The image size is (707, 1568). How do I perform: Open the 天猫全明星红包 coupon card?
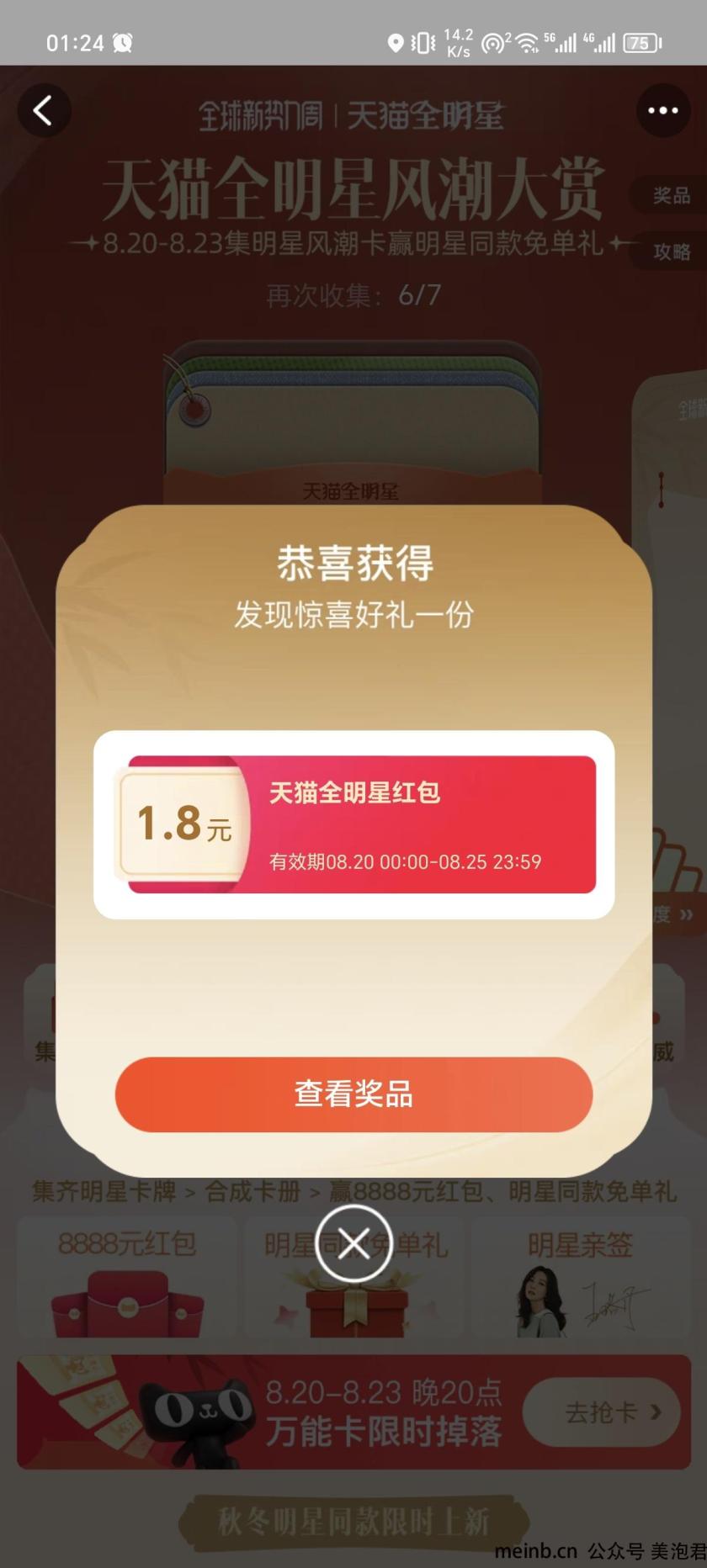point(353,824)
